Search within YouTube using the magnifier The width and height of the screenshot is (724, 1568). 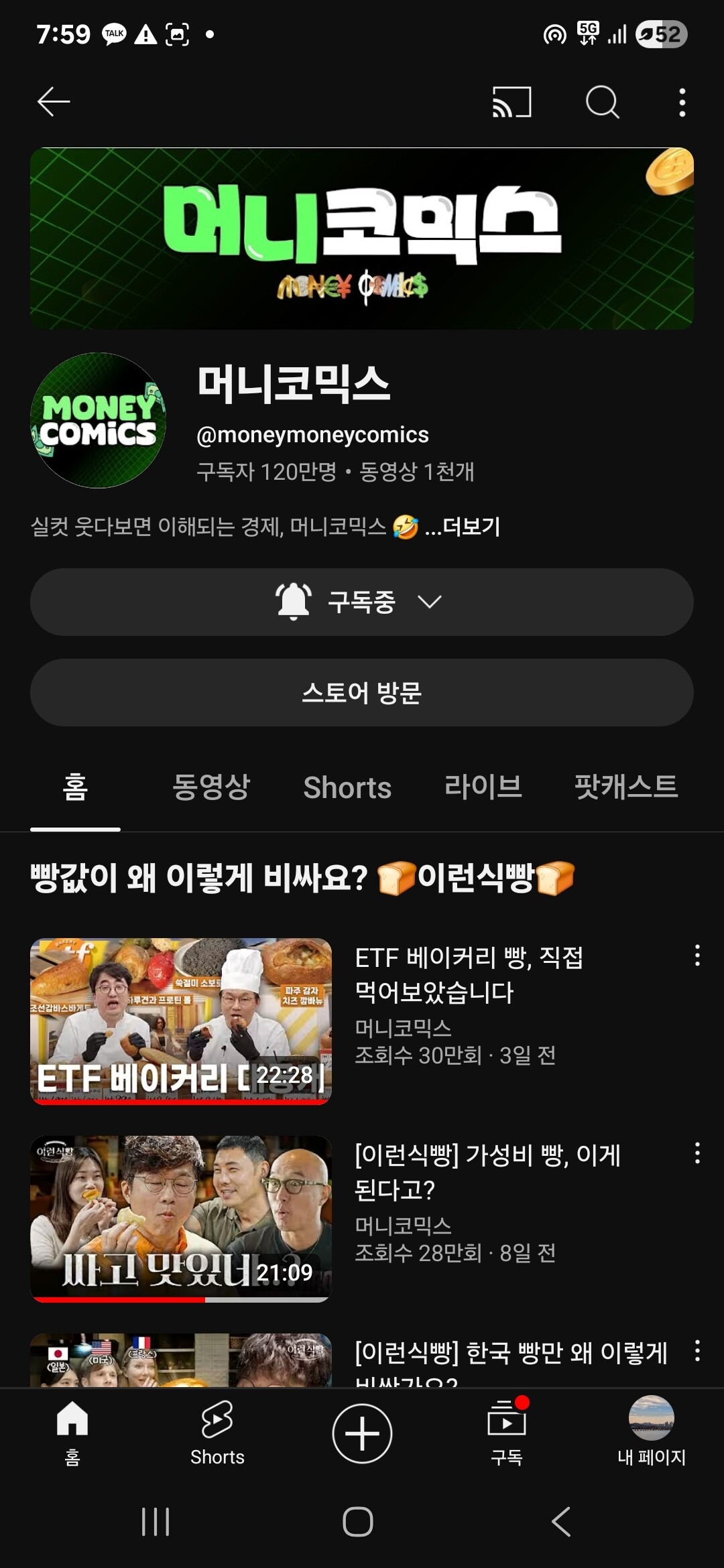(x=602, y=102)
